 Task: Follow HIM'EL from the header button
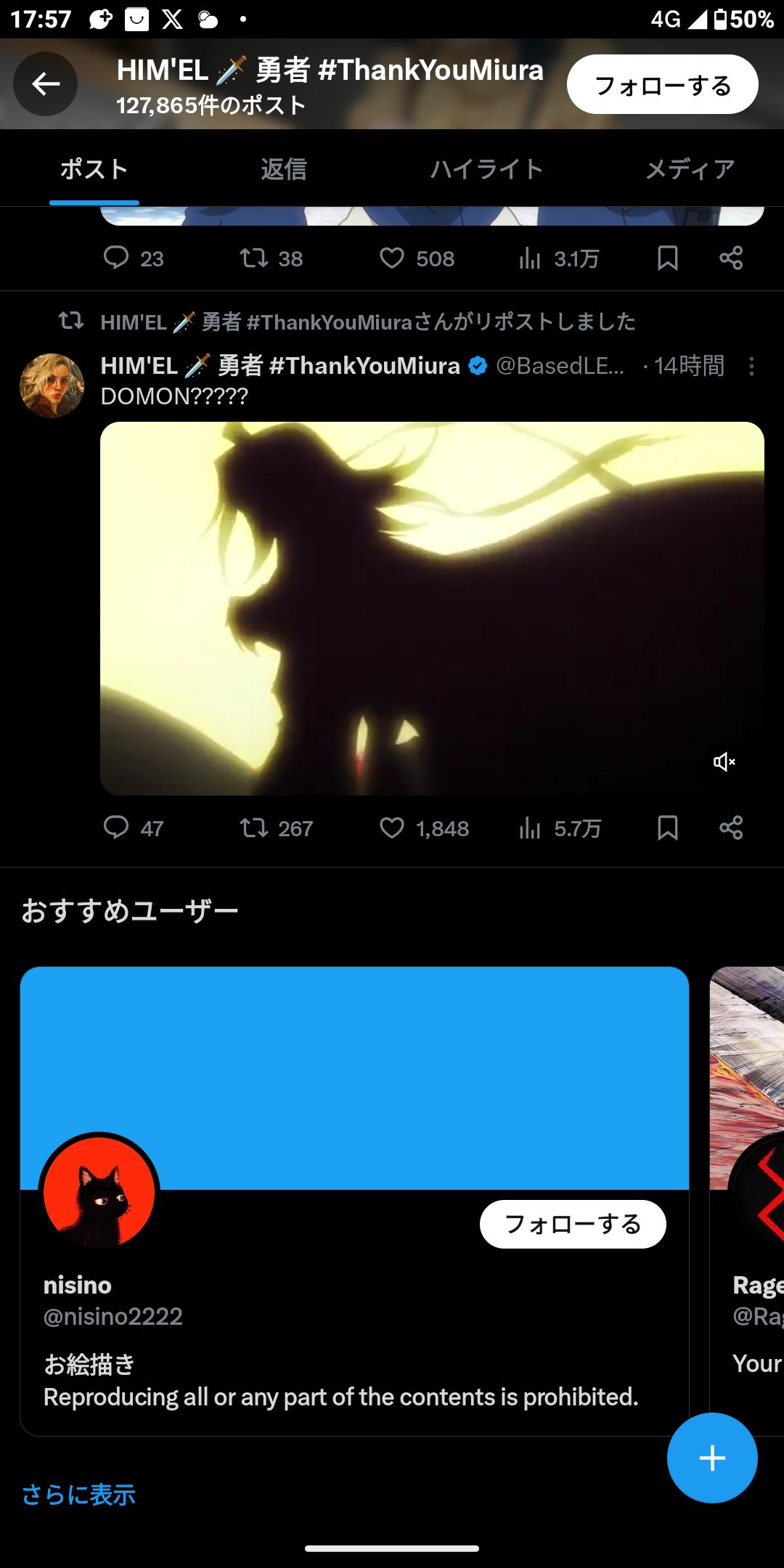(x=662, y=85)
